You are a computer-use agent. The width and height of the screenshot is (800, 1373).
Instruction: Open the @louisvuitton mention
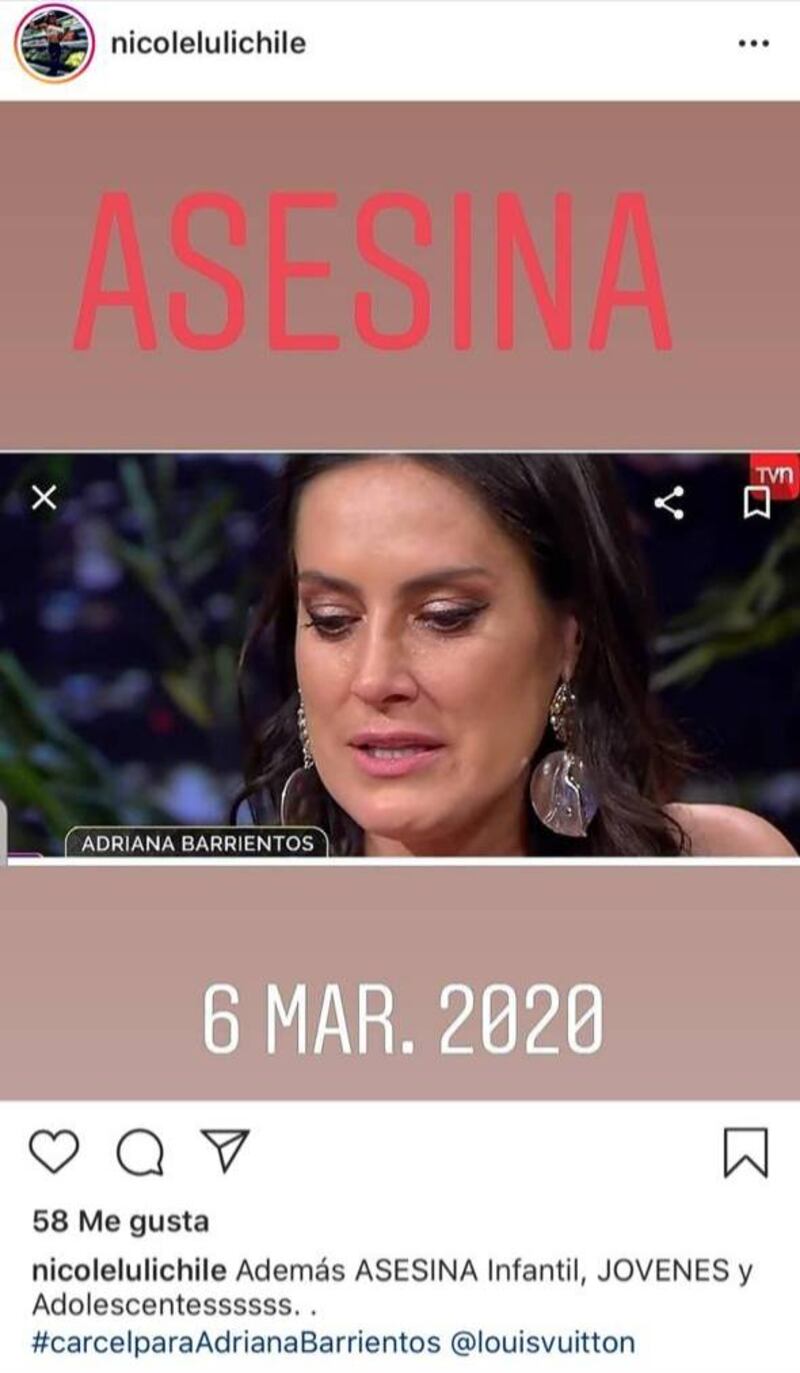(x=543, y=1341)
